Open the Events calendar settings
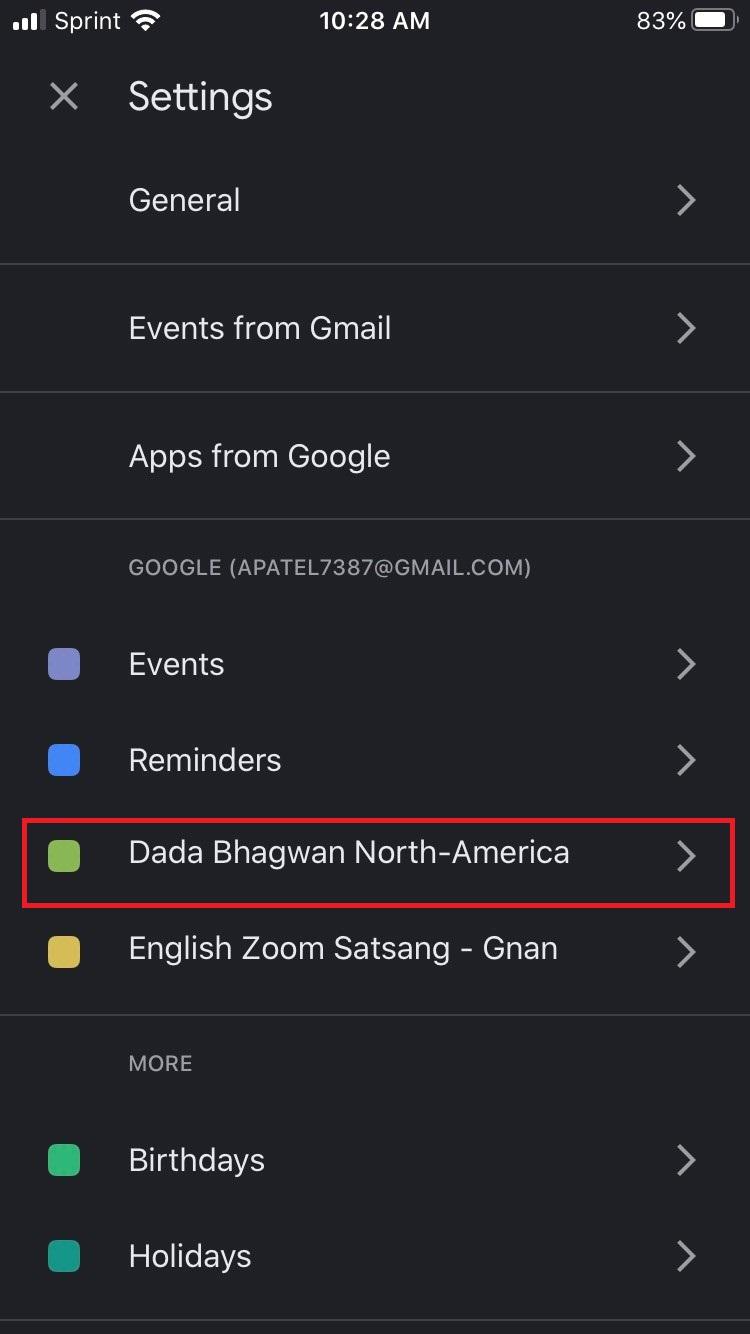This screenshot has height=1334, width=750. click(375, 664)
